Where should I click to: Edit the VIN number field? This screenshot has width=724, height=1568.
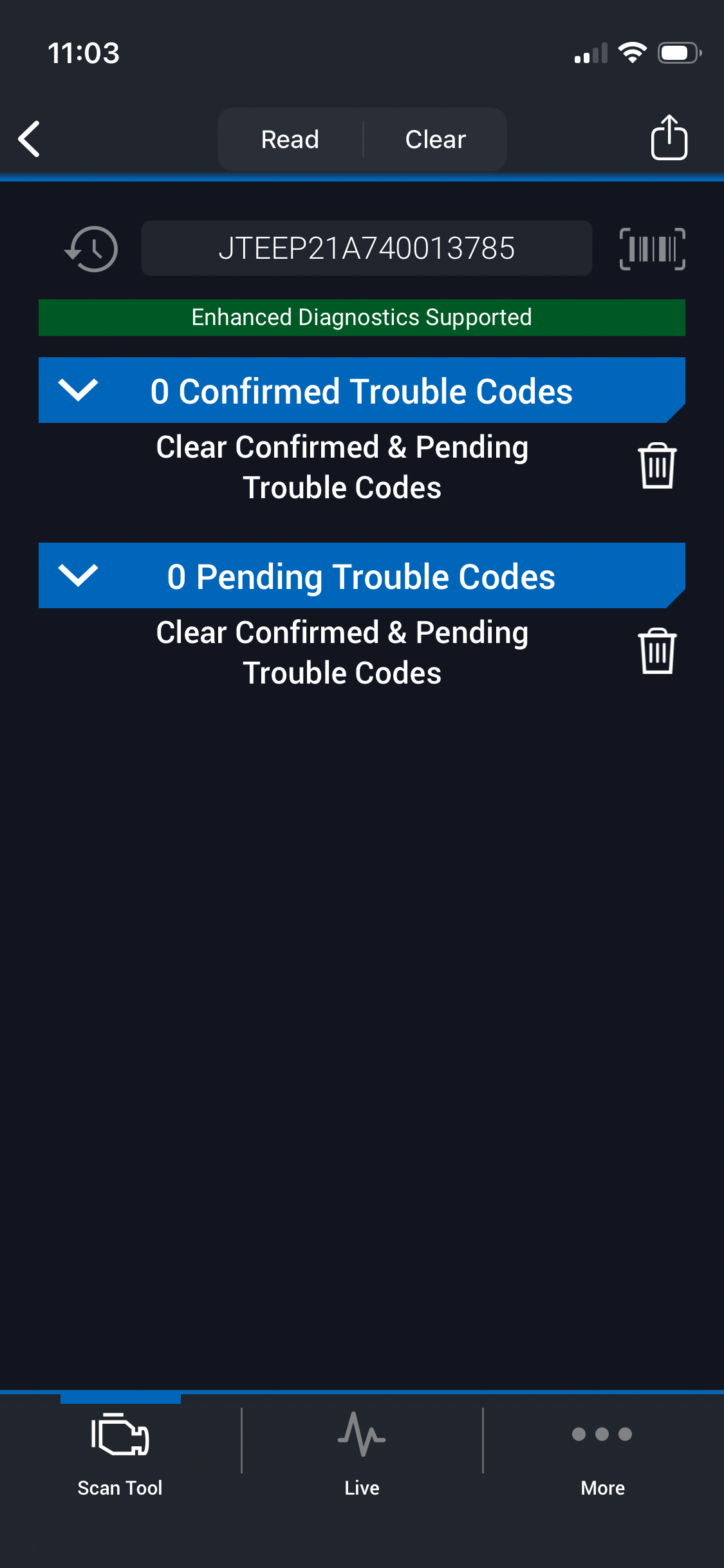point(366,248)
